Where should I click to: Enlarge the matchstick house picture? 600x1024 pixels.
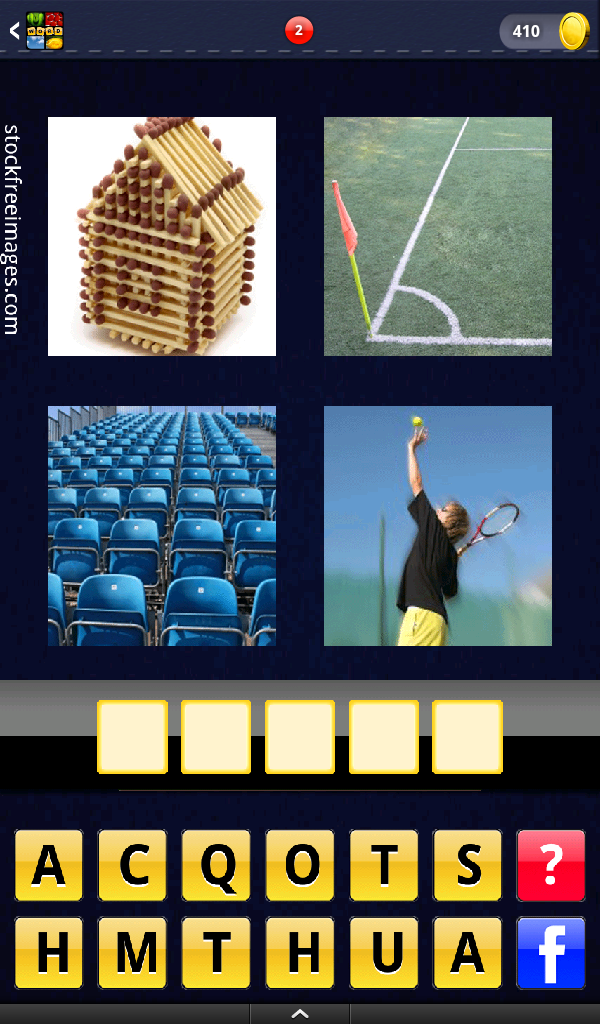162,236
